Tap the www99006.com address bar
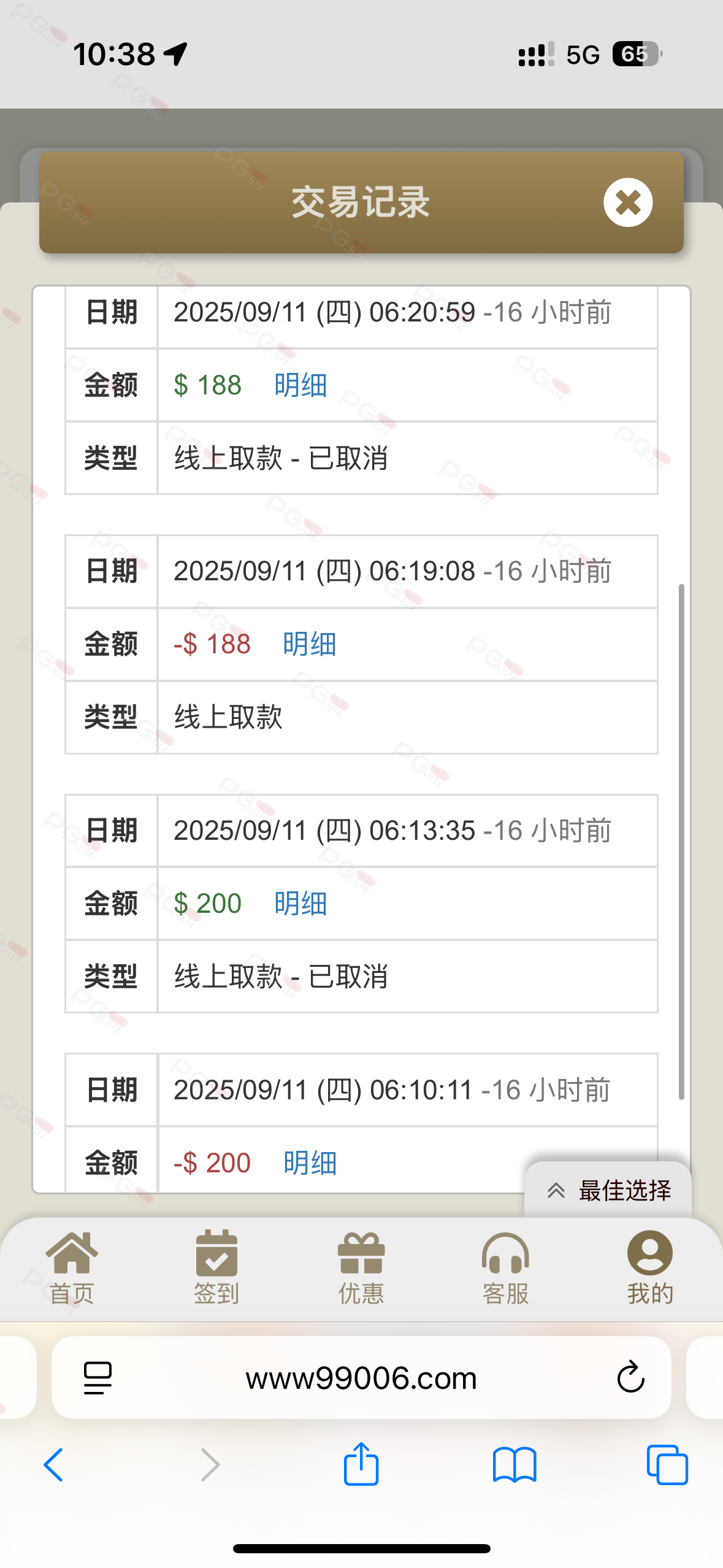 [x=361, y=1378]
